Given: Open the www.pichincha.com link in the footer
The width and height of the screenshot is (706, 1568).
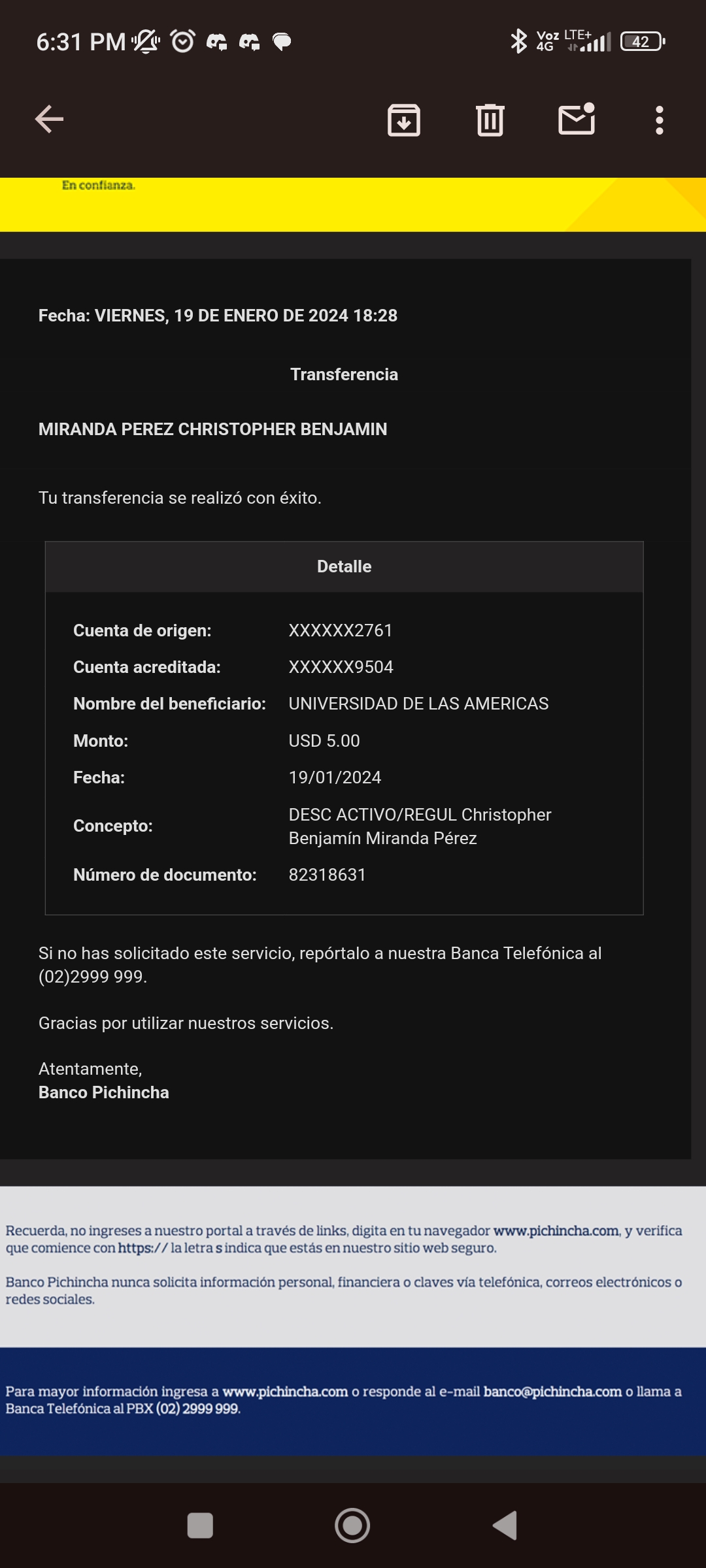Looking at the screenshot, I should 285,1392.
